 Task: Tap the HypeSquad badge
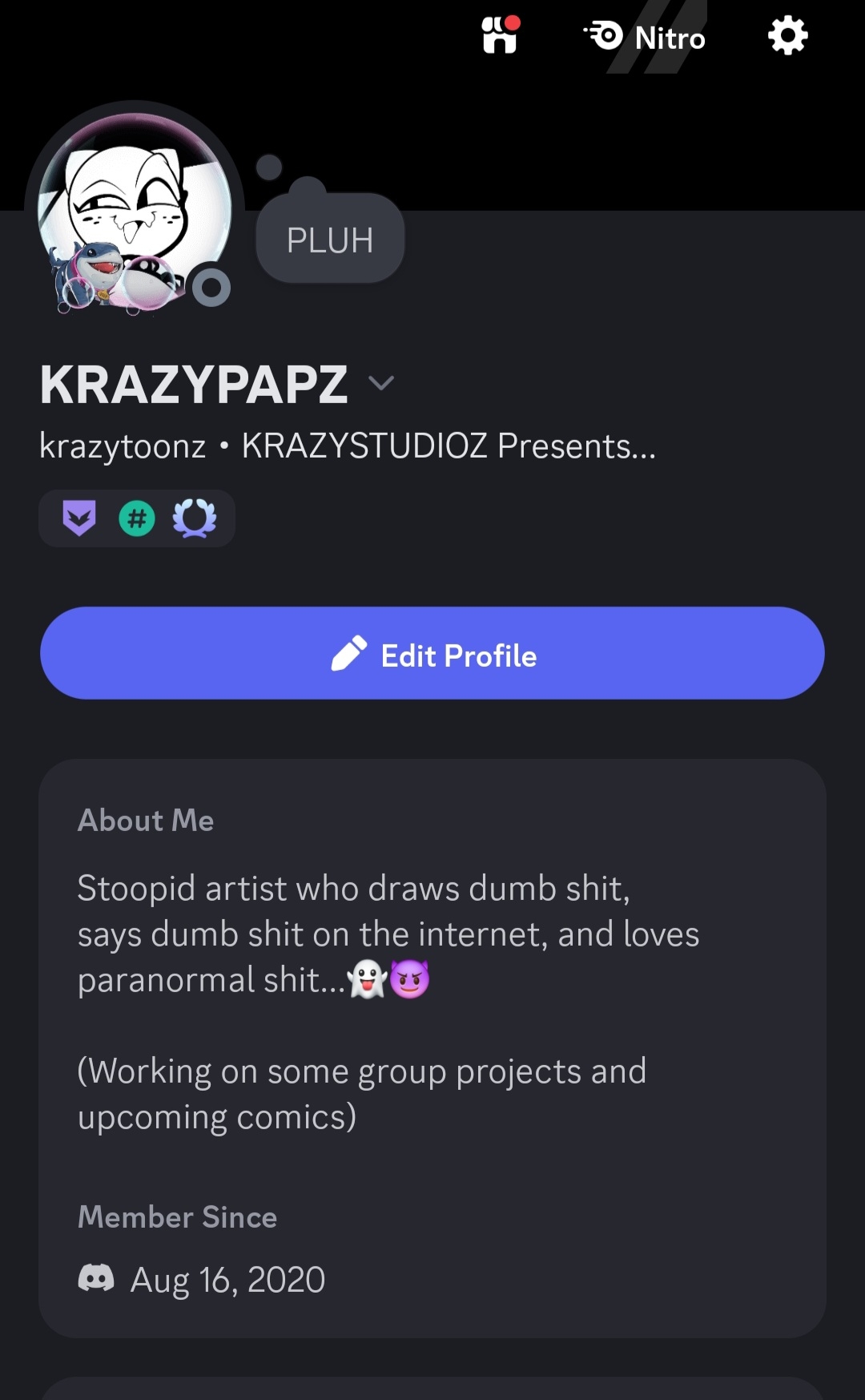(79, 518)
